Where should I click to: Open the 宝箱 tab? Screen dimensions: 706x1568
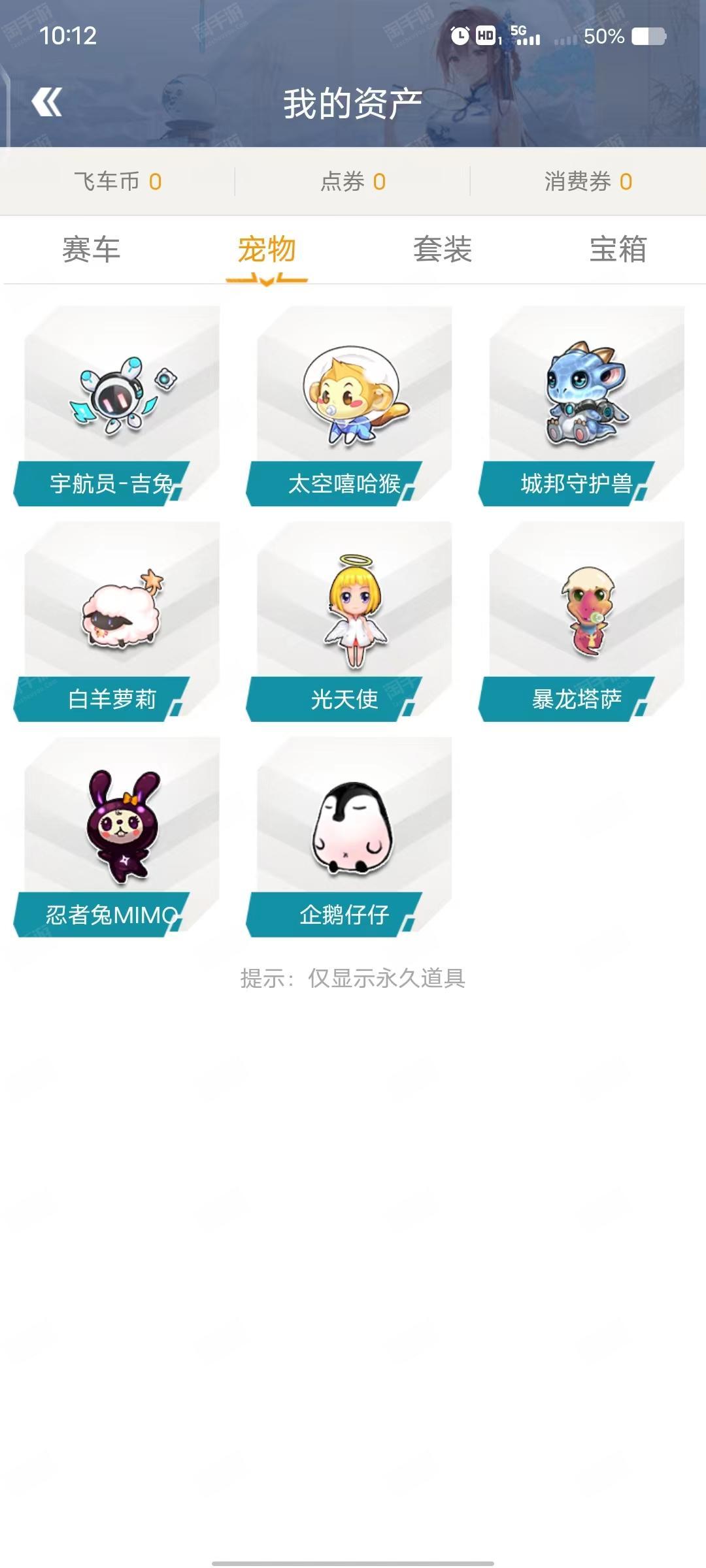[618, 250]
